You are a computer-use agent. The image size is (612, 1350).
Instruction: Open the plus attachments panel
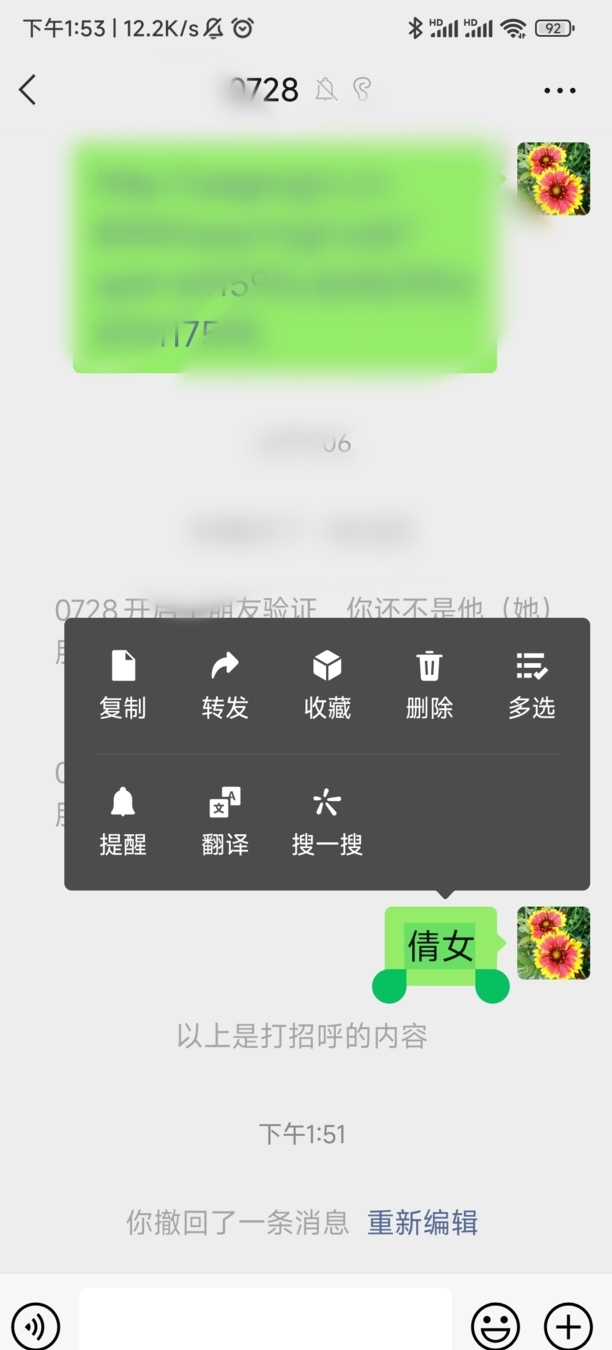pos(568,1326)
